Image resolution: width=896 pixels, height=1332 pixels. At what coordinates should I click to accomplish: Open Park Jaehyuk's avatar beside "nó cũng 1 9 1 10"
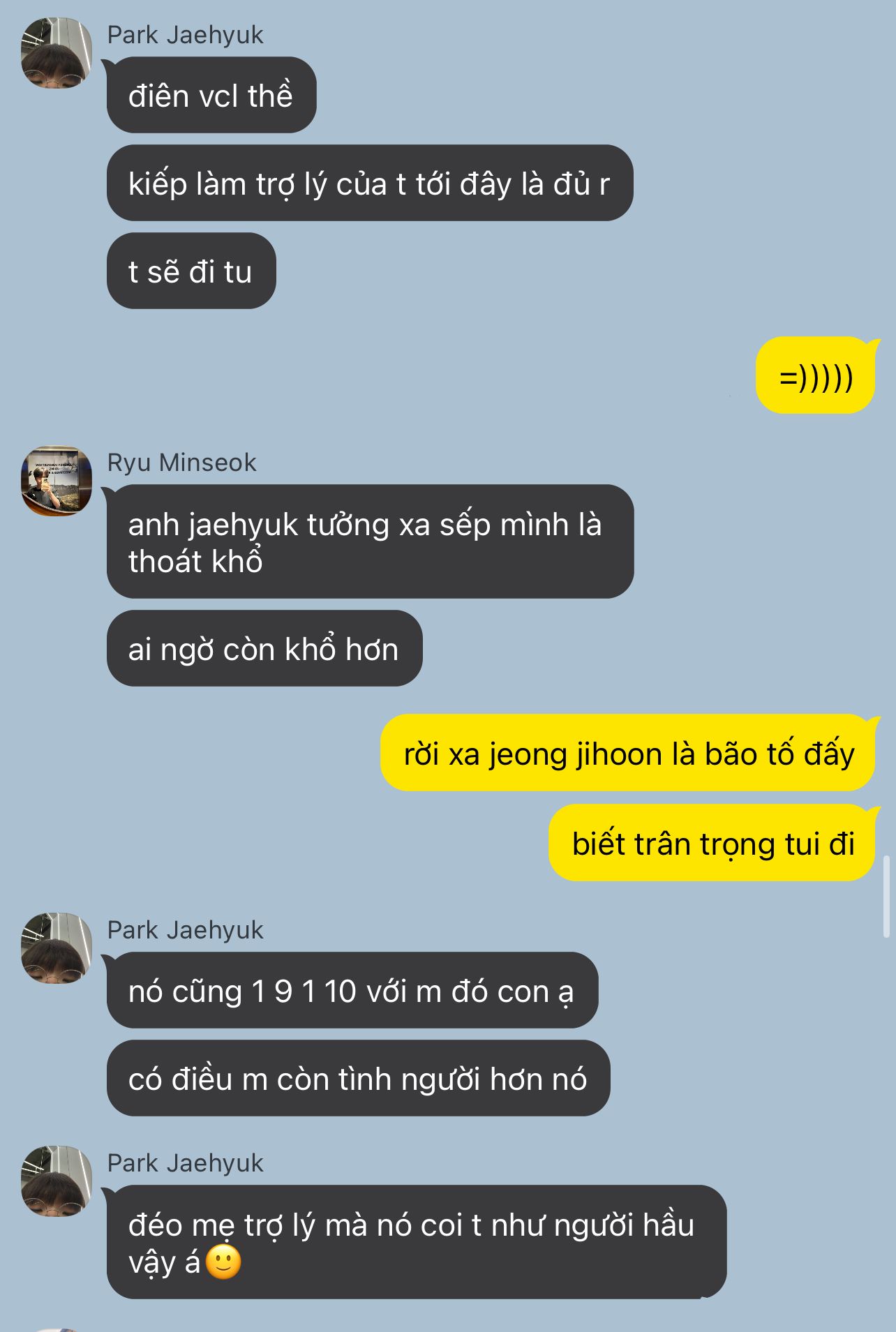pos(57,948)
